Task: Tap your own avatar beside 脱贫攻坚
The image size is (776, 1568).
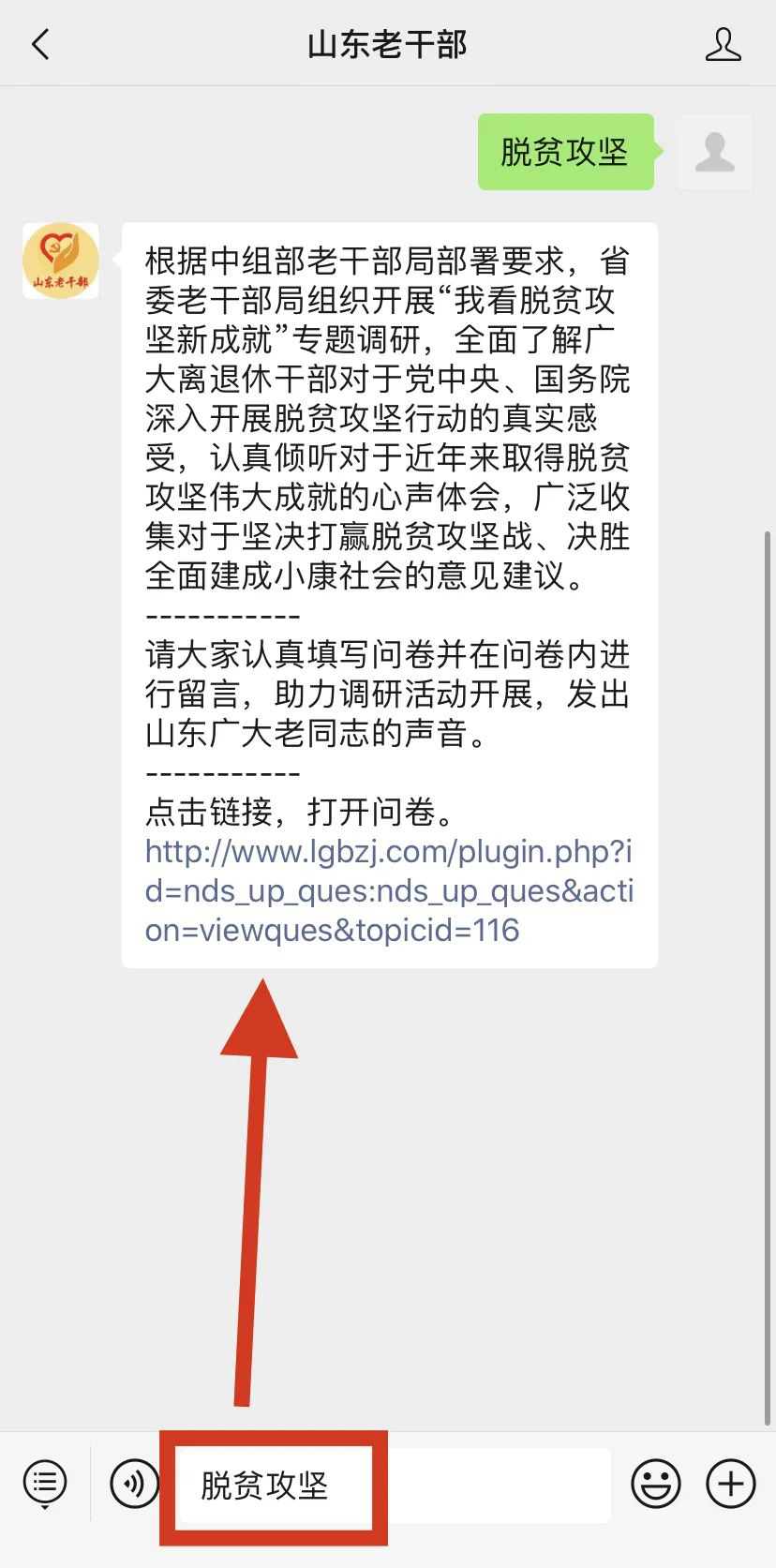Action: click(714, 152)
